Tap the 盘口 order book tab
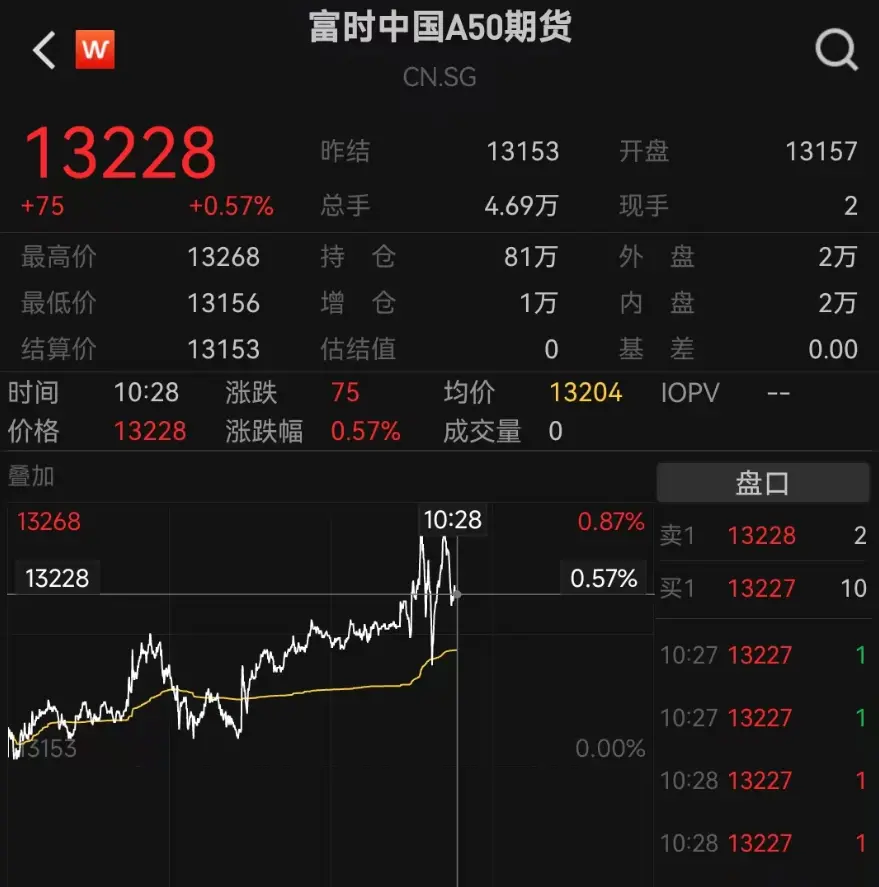Viewport: 879px width, 887px height. pos(762,483)
